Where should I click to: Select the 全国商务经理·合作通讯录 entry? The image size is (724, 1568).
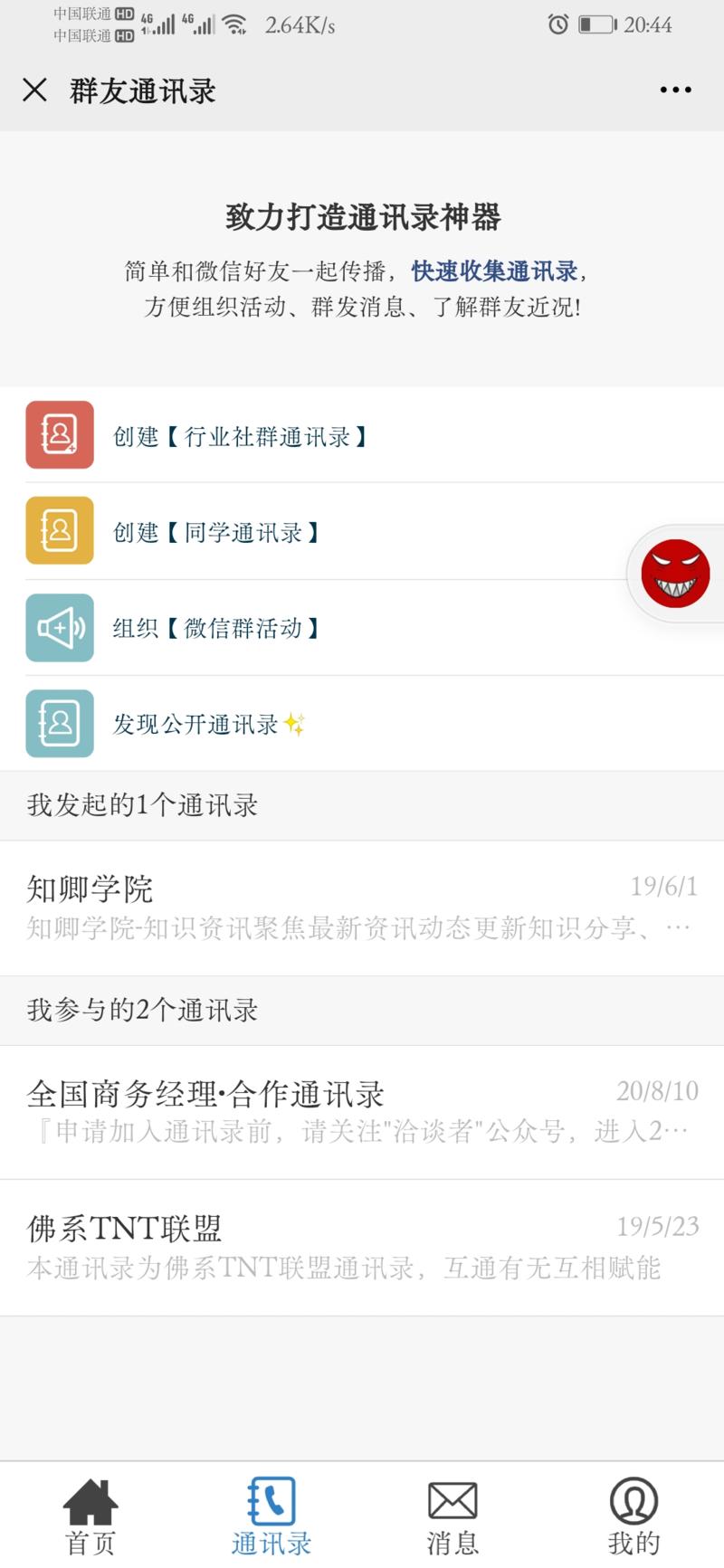[x=362, y=1113]
